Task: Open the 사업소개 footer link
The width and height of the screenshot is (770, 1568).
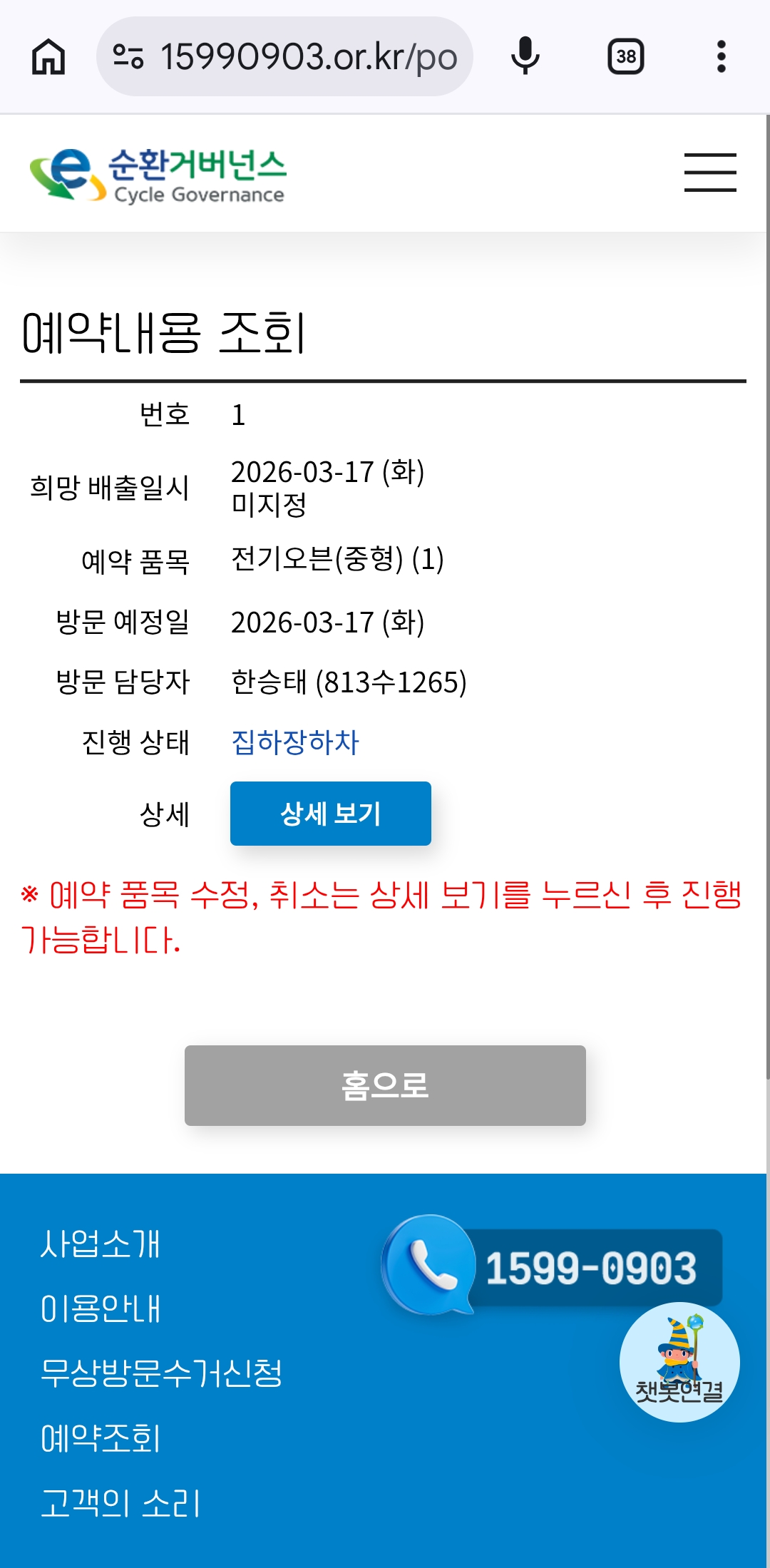Action: point(101,1244)
